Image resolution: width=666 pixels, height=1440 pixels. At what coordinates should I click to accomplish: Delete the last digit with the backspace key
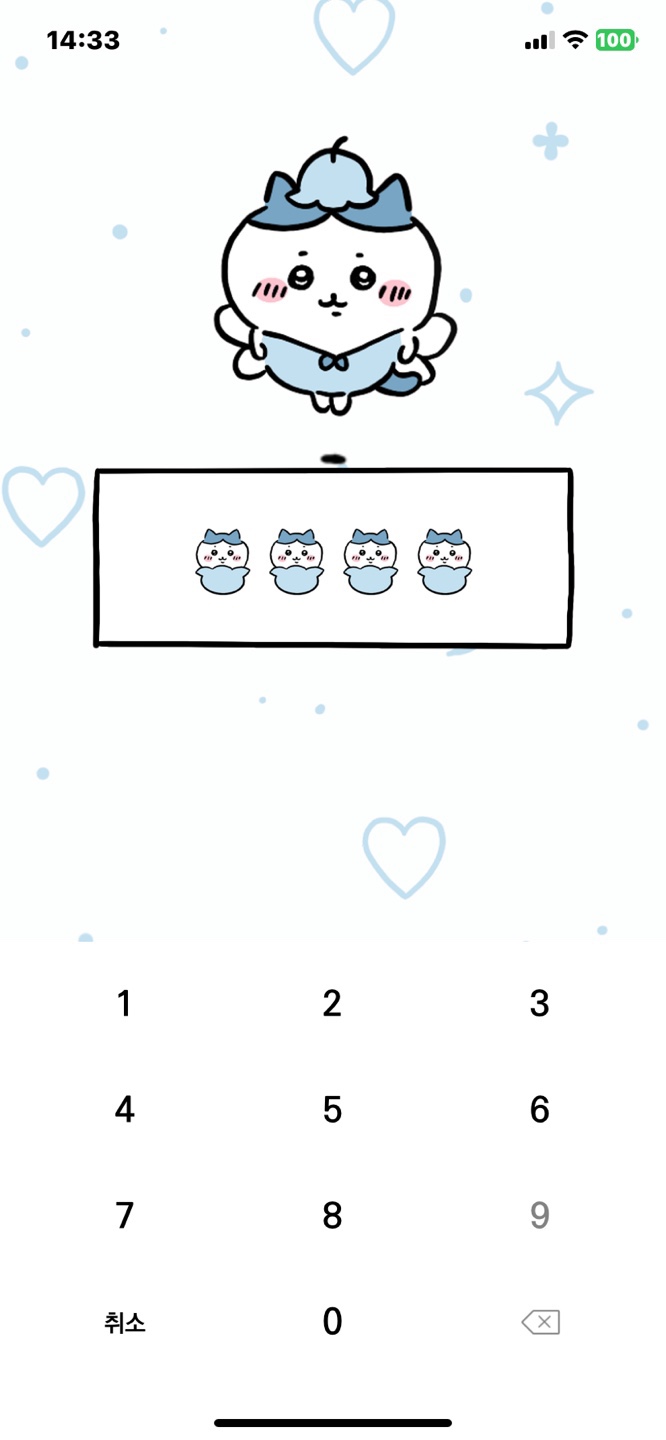click(x=540, y=1323)
